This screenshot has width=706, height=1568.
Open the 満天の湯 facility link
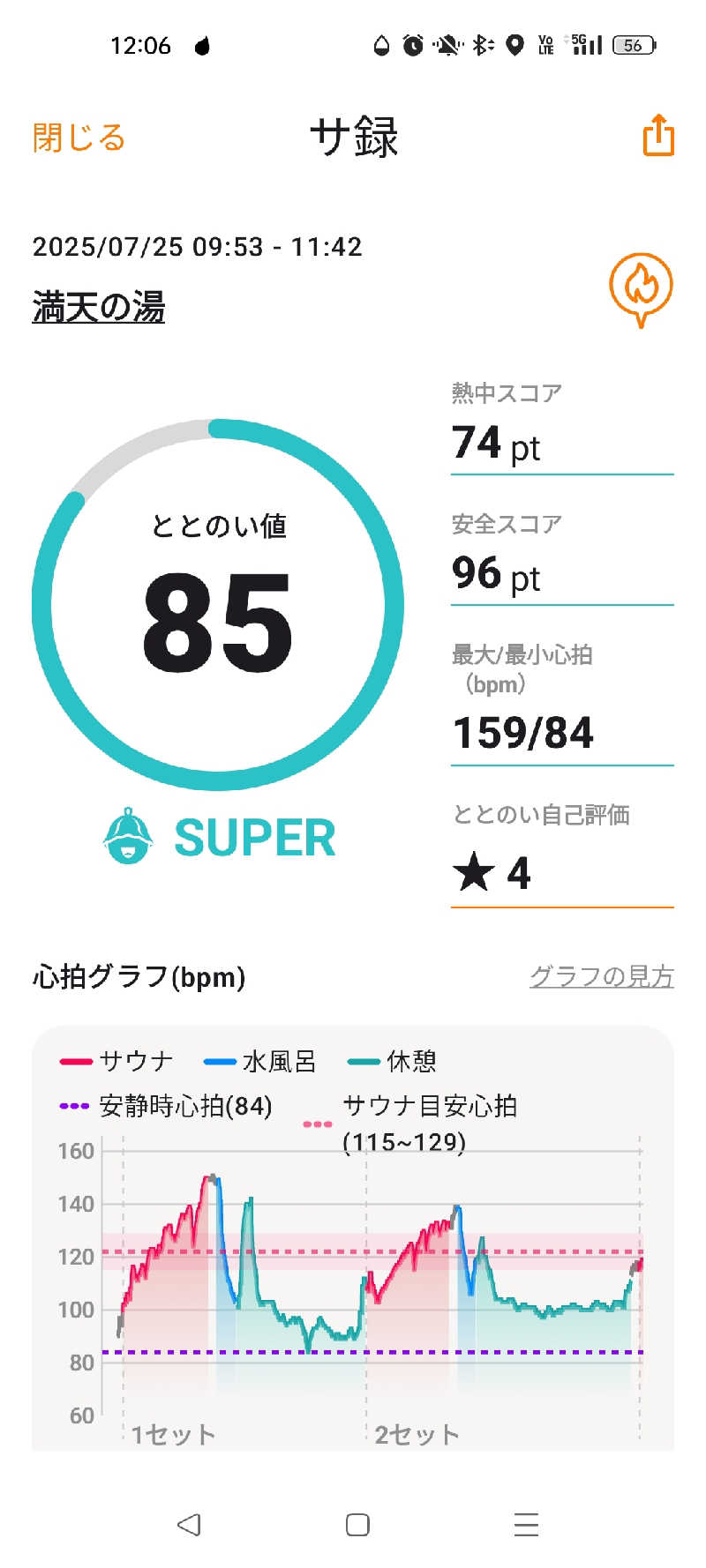(x=99, y=307)
